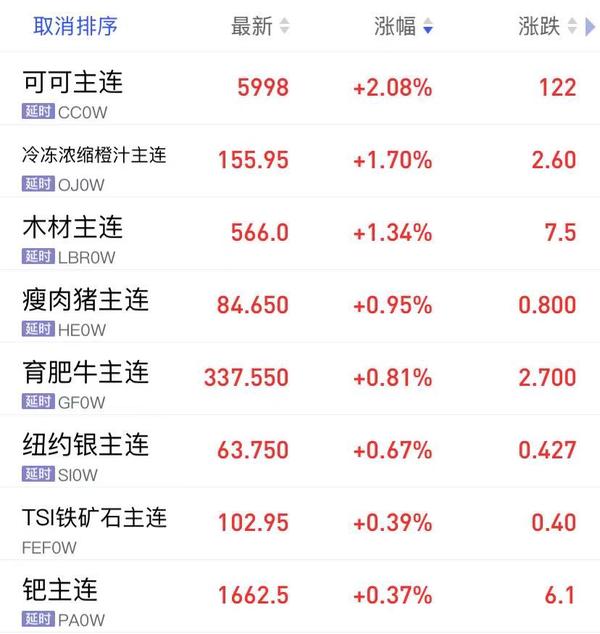Sort the list by 涨跌 change
The image size is (600, 634).
pyautogui.click(x=547, y=27)
